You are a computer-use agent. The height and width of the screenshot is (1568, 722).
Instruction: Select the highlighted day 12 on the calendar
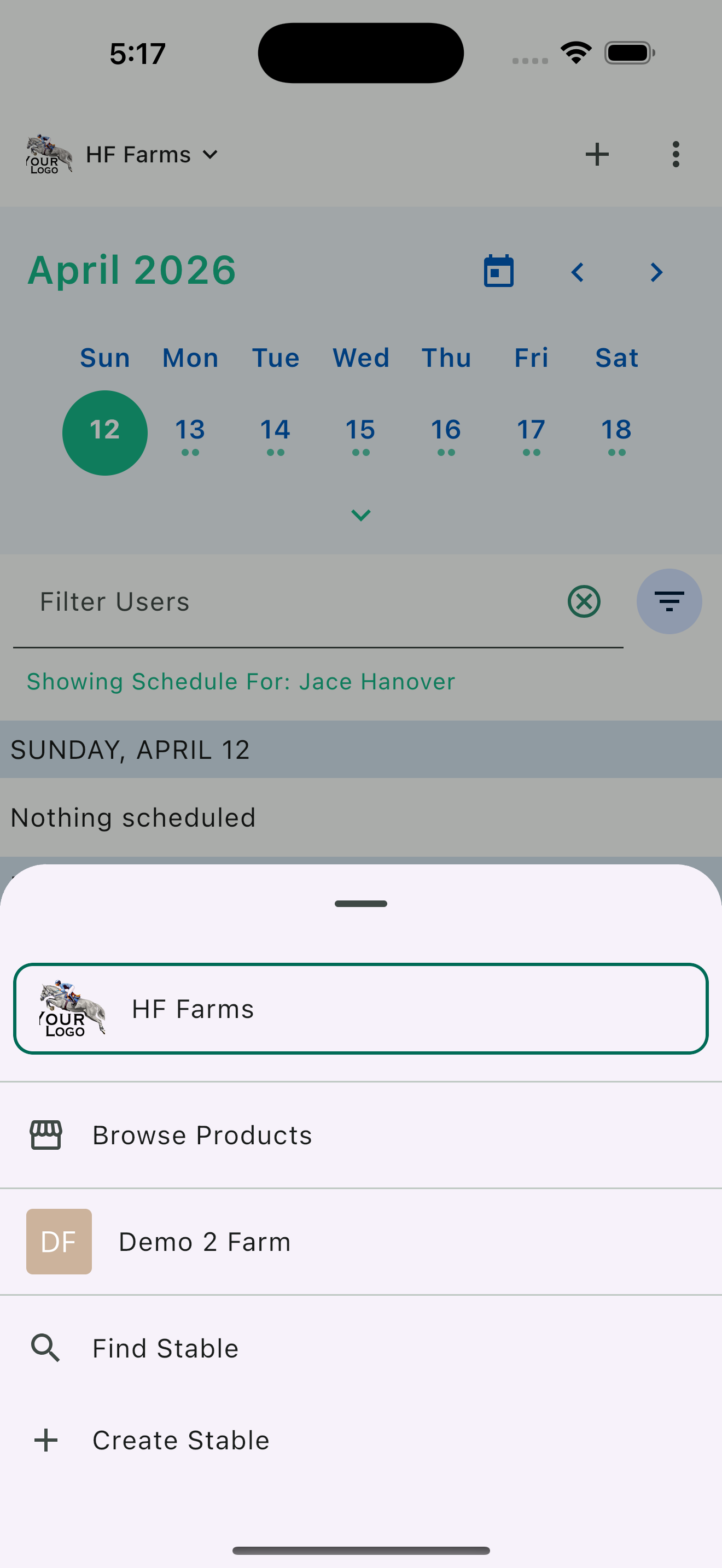click(104, 432)
